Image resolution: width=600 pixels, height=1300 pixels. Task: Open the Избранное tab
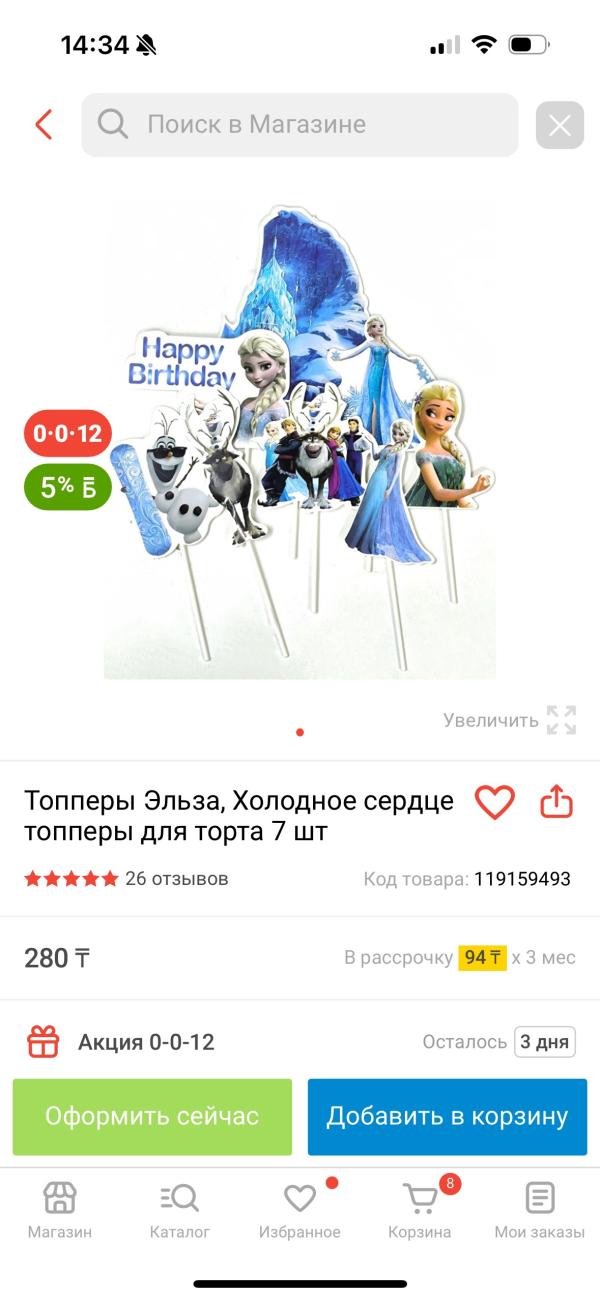pos(300,1211)
